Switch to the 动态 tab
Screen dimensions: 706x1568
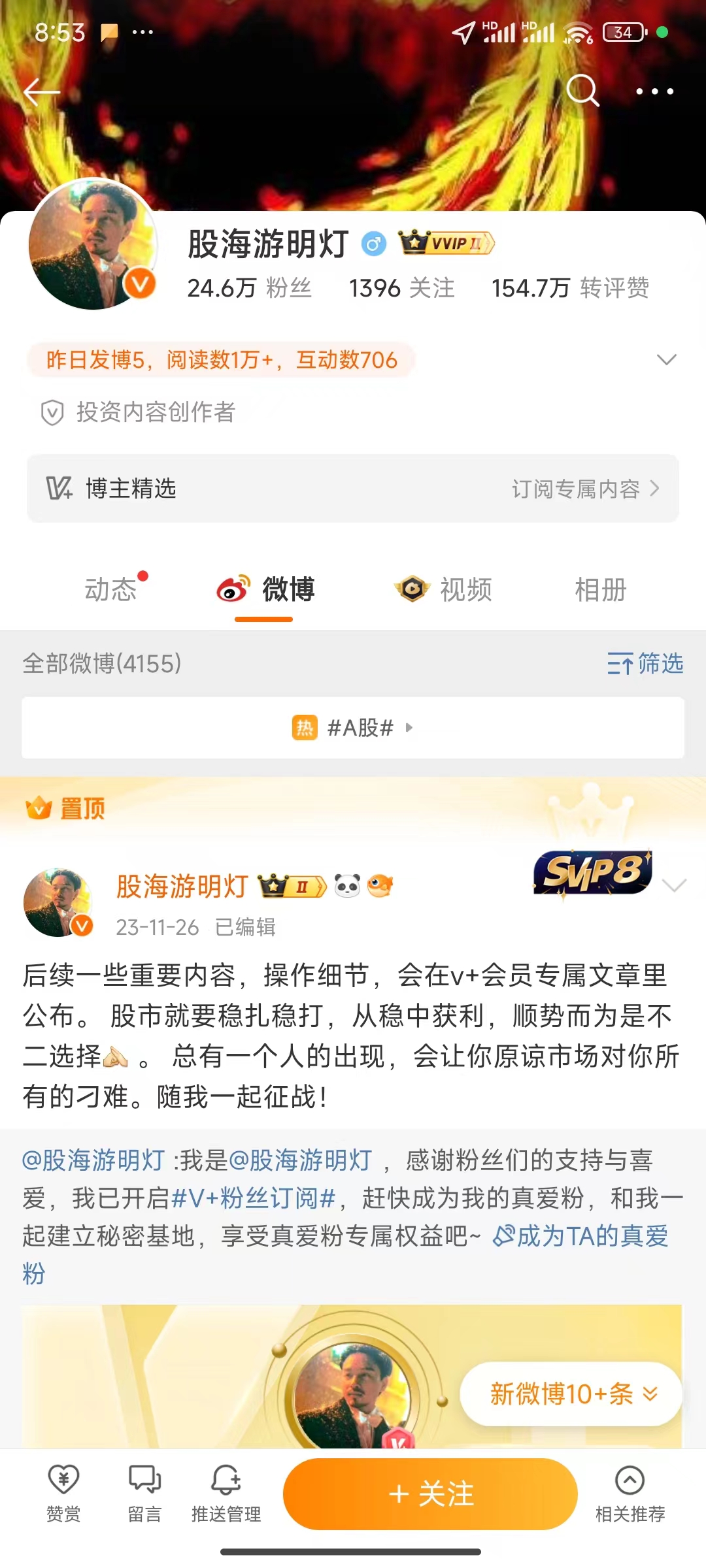(x=111, y=589)
